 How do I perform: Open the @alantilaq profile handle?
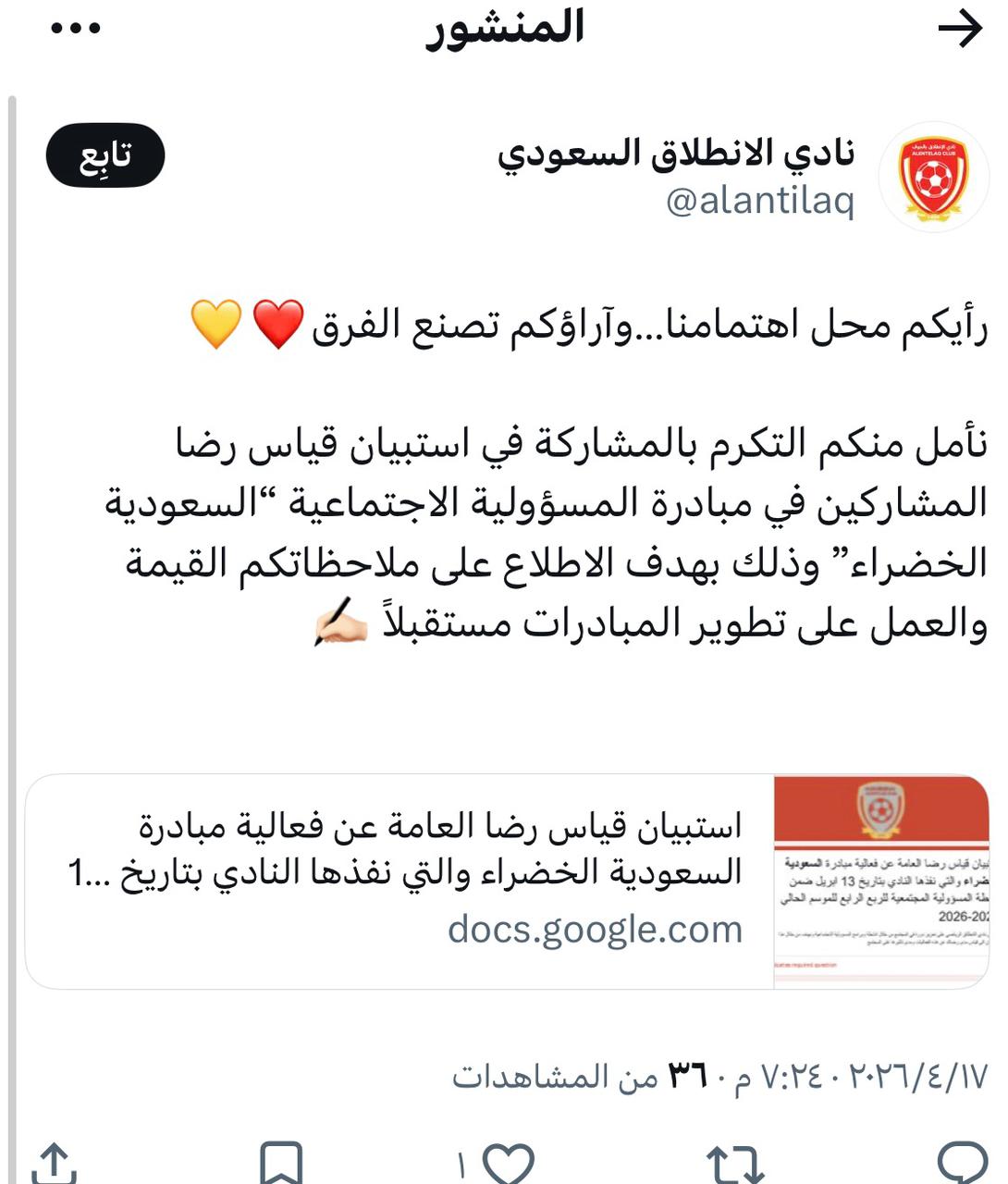(760, 201)
